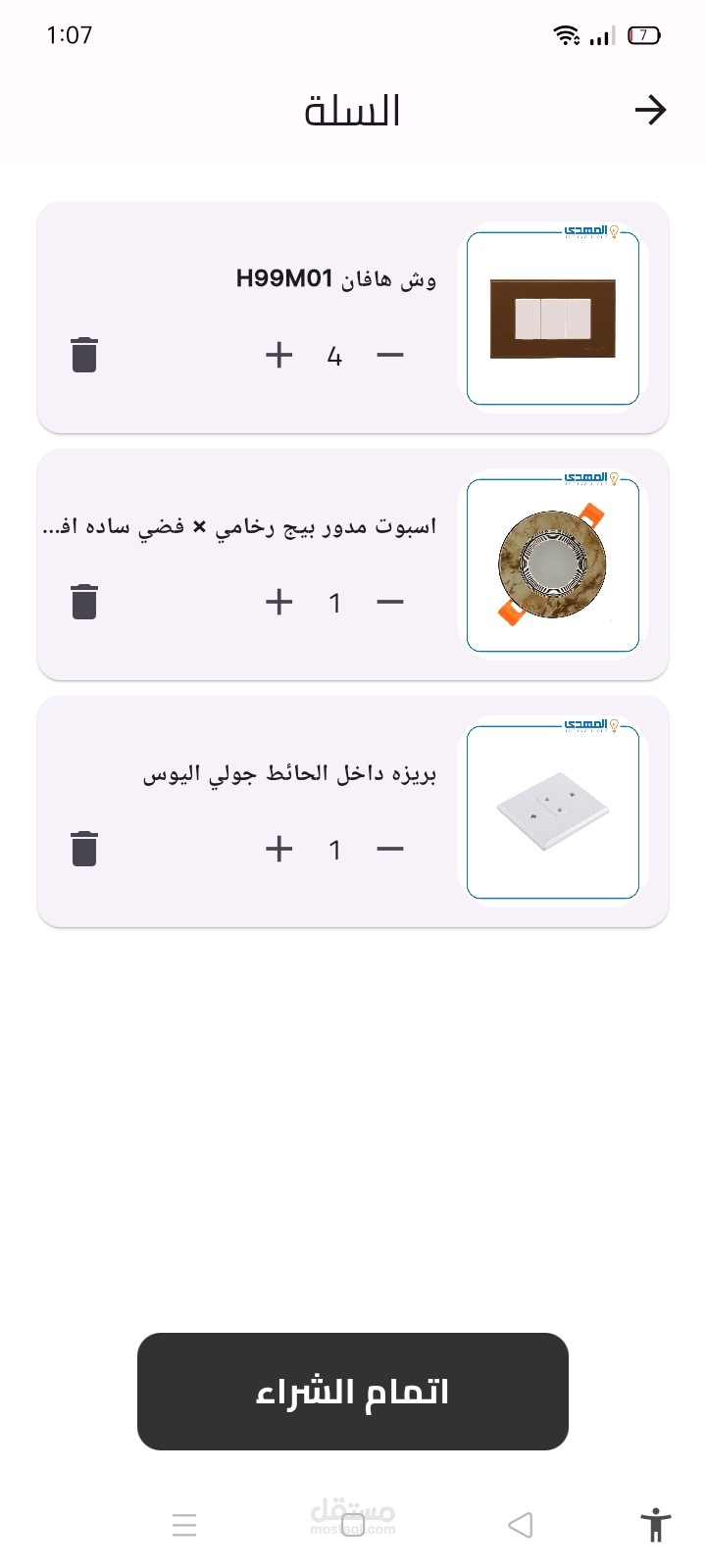Remove اسبوت مدور بيج رخامي from cart
706x1568 pixels.
pos(84,602)
